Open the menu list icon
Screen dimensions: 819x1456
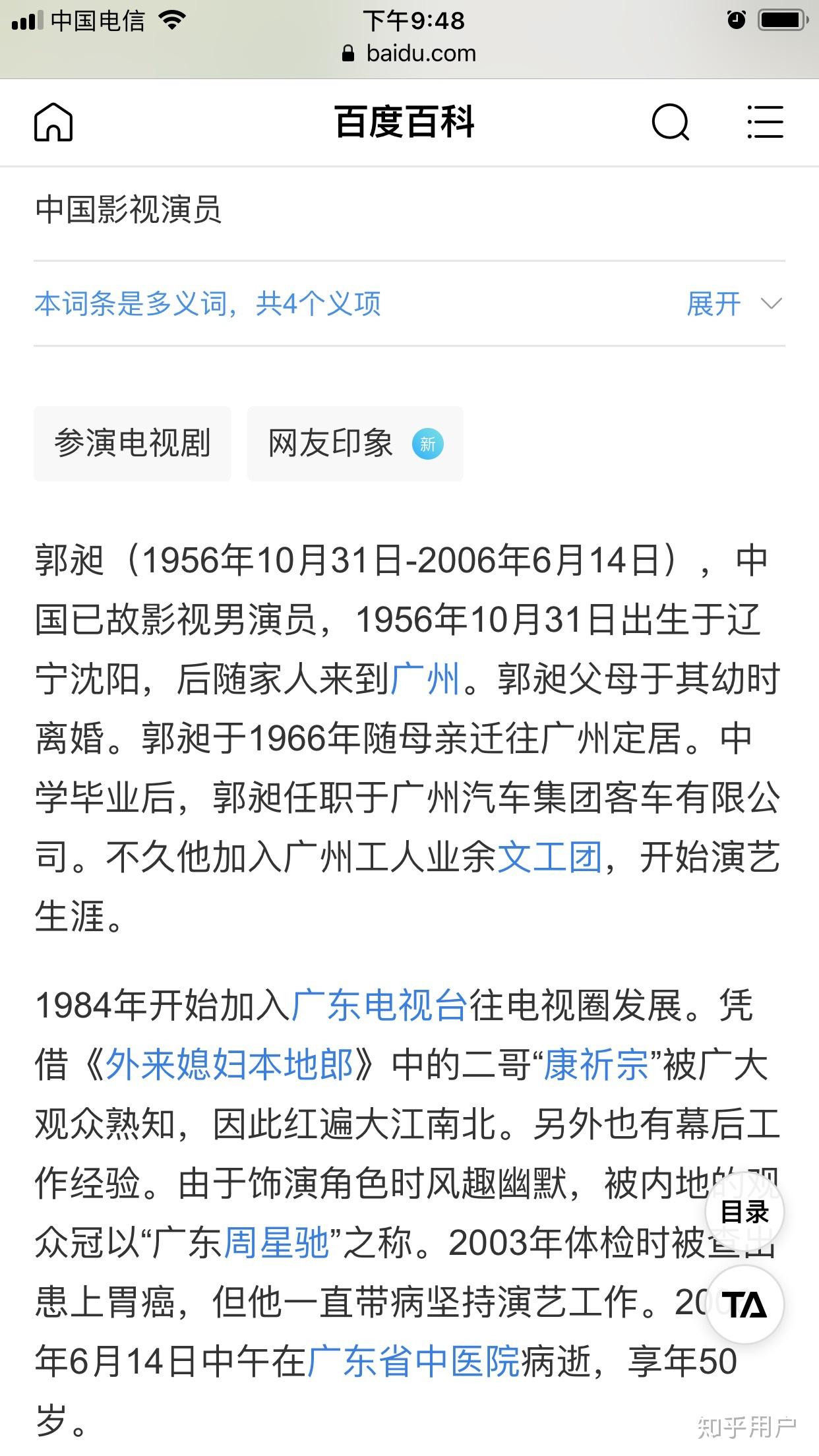point(765,122)
